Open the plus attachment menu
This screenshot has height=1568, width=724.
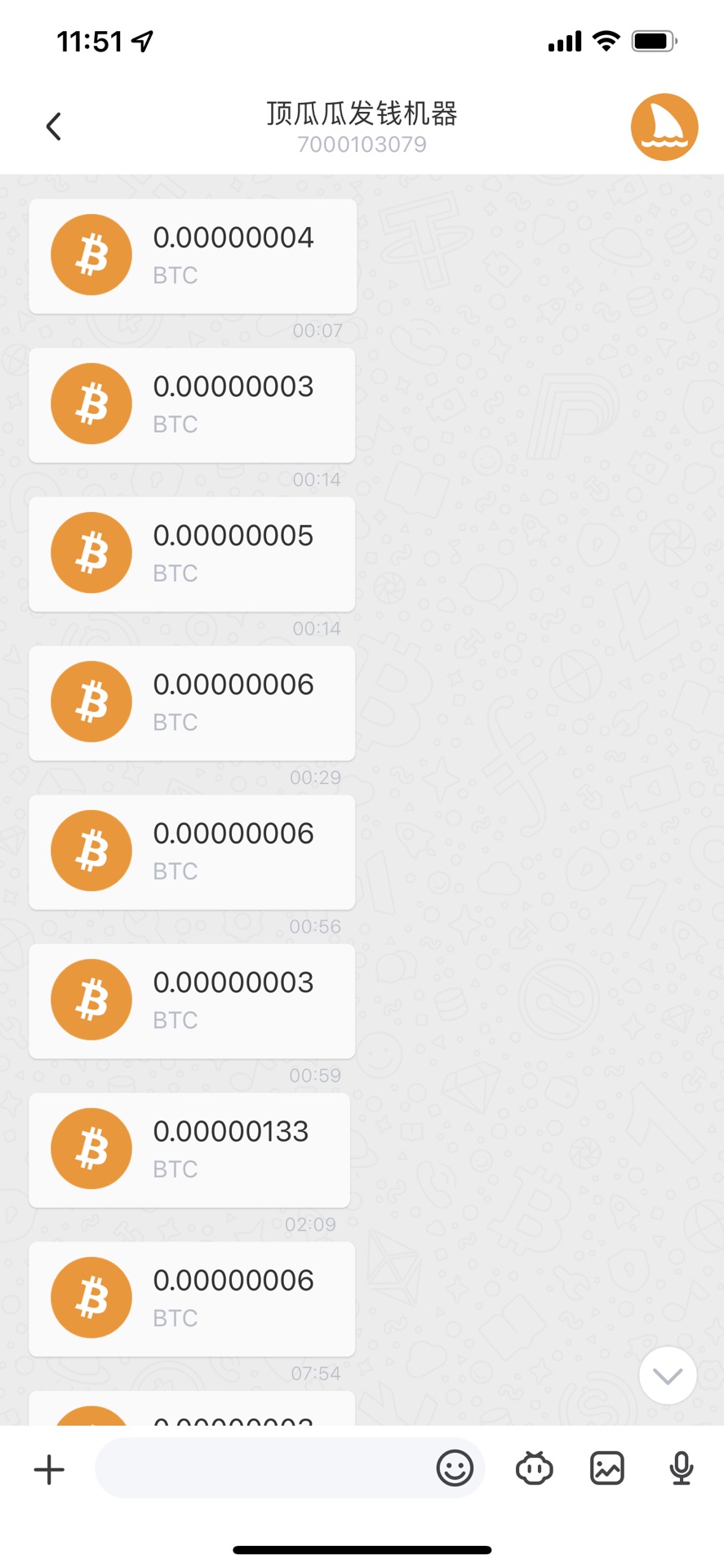click(49, 1469)
